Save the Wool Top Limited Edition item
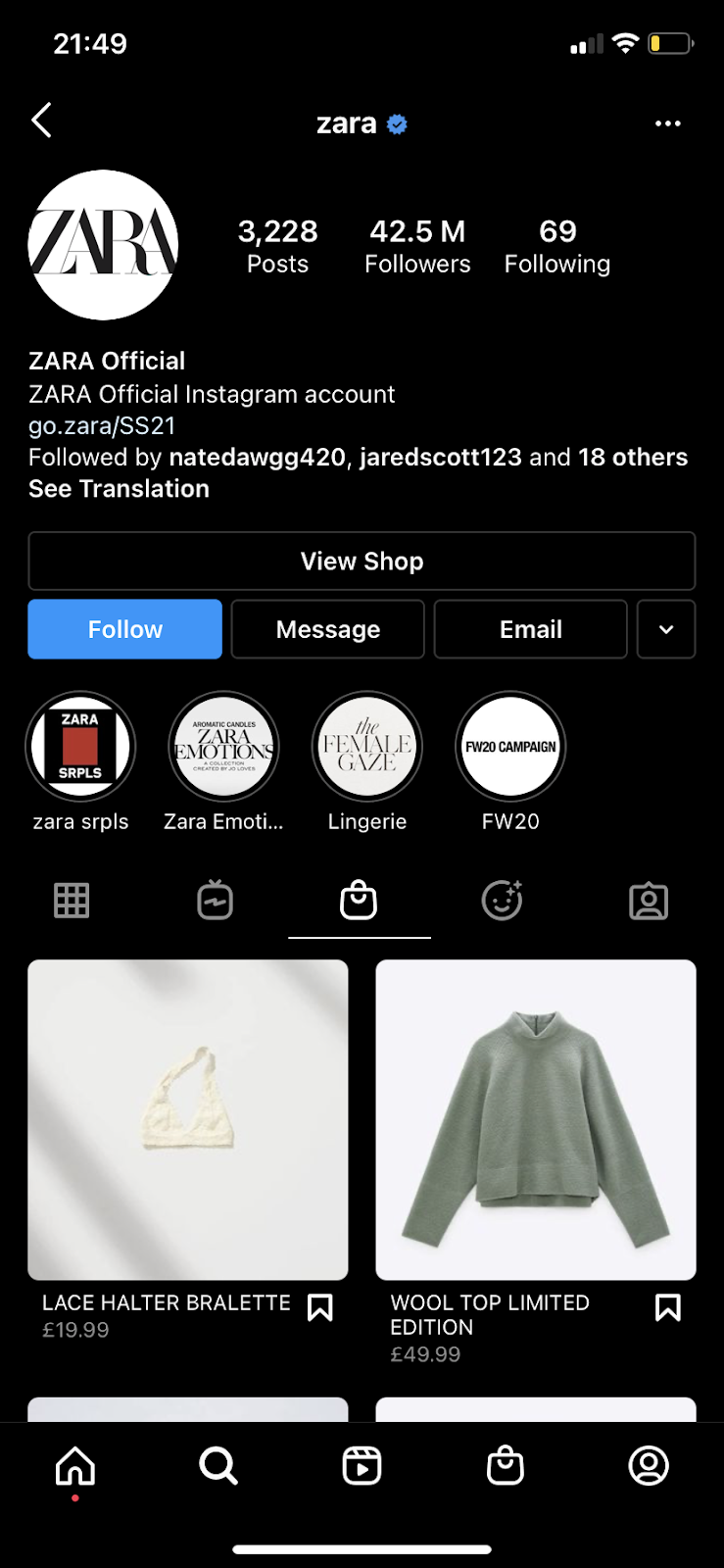Viewport: 724px width, 1568px height. [667, 1307]
